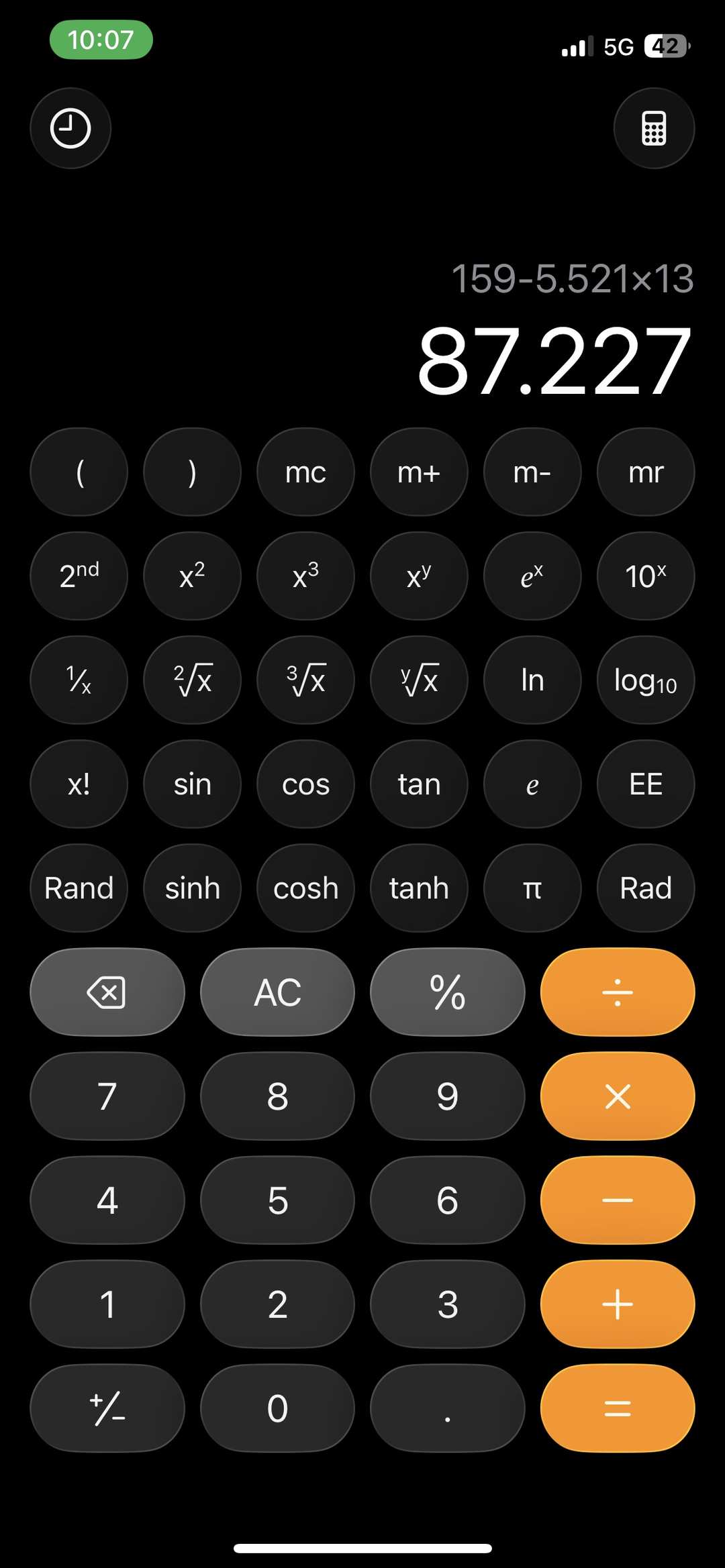Enter the digit 7

point(107,1096)
